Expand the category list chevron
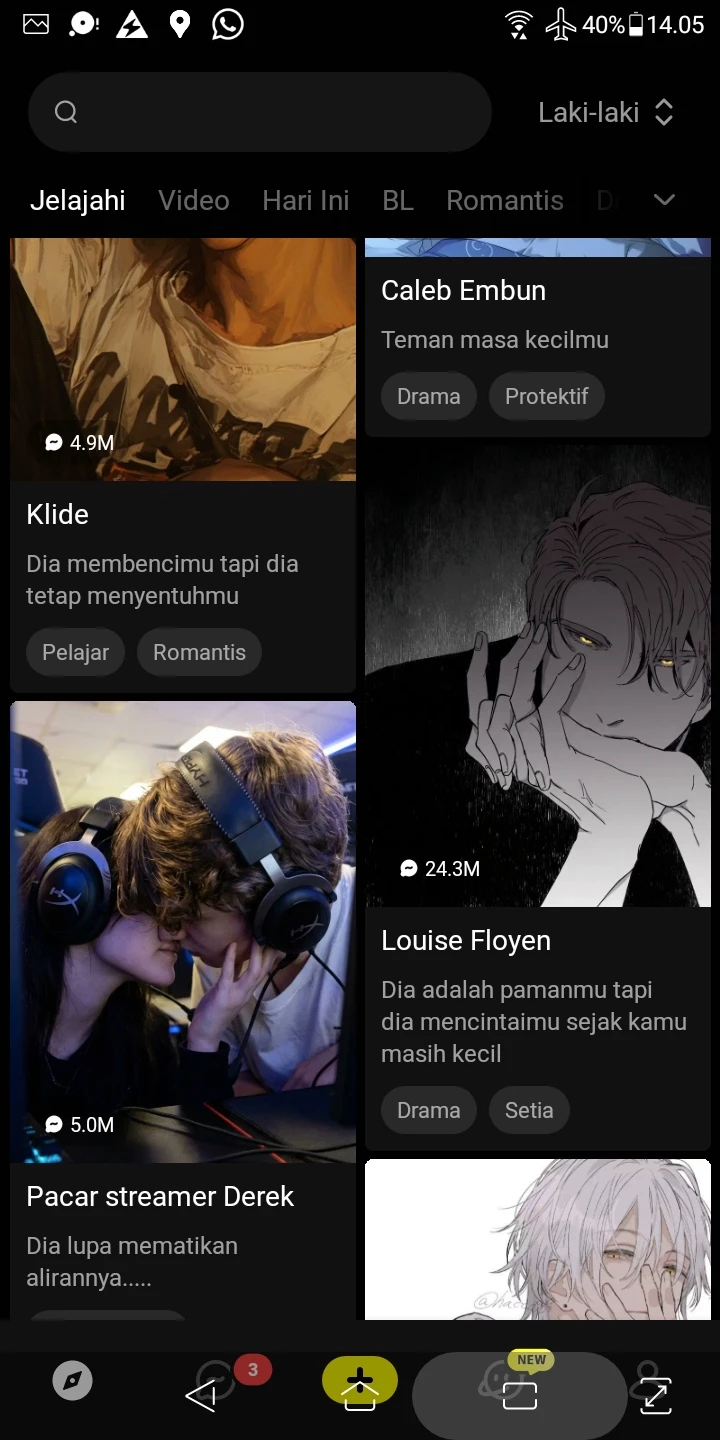Screen dimensions: 720x1440 664,200
